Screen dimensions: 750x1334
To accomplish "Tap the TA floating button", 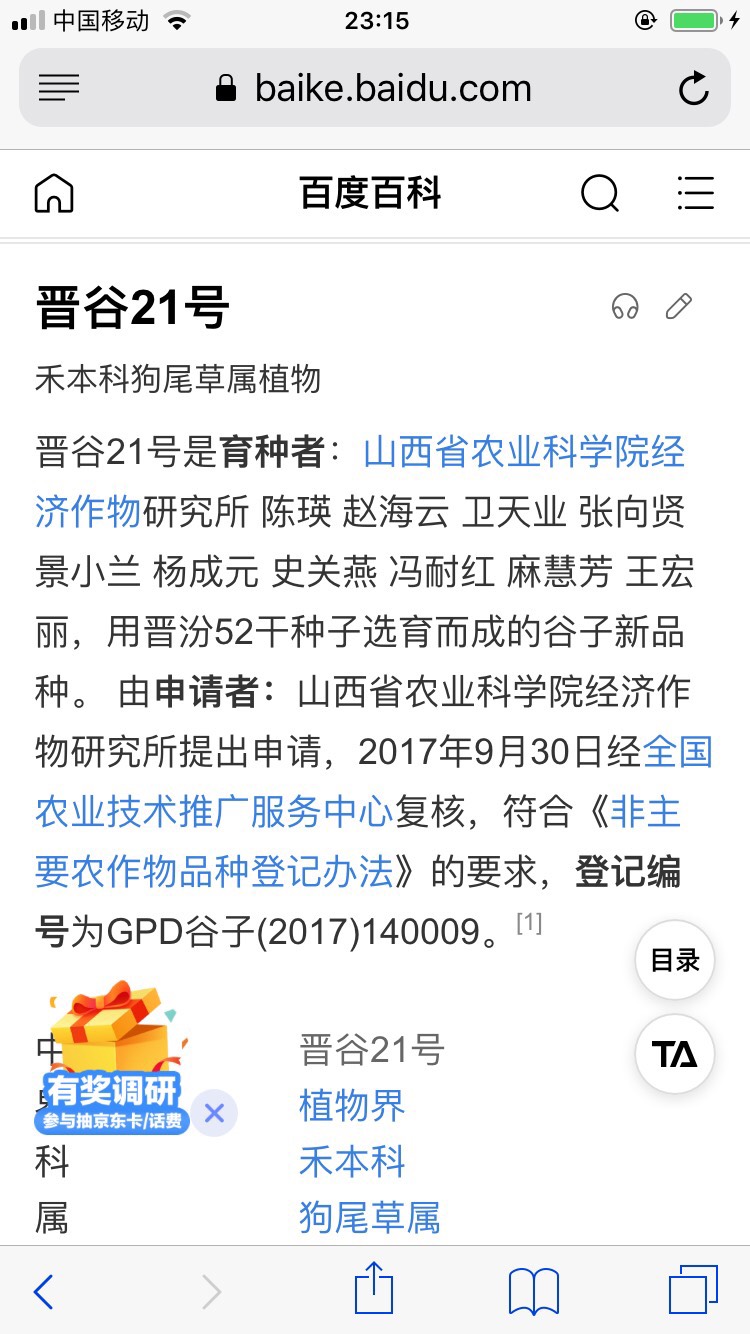I will [675, 1054].
